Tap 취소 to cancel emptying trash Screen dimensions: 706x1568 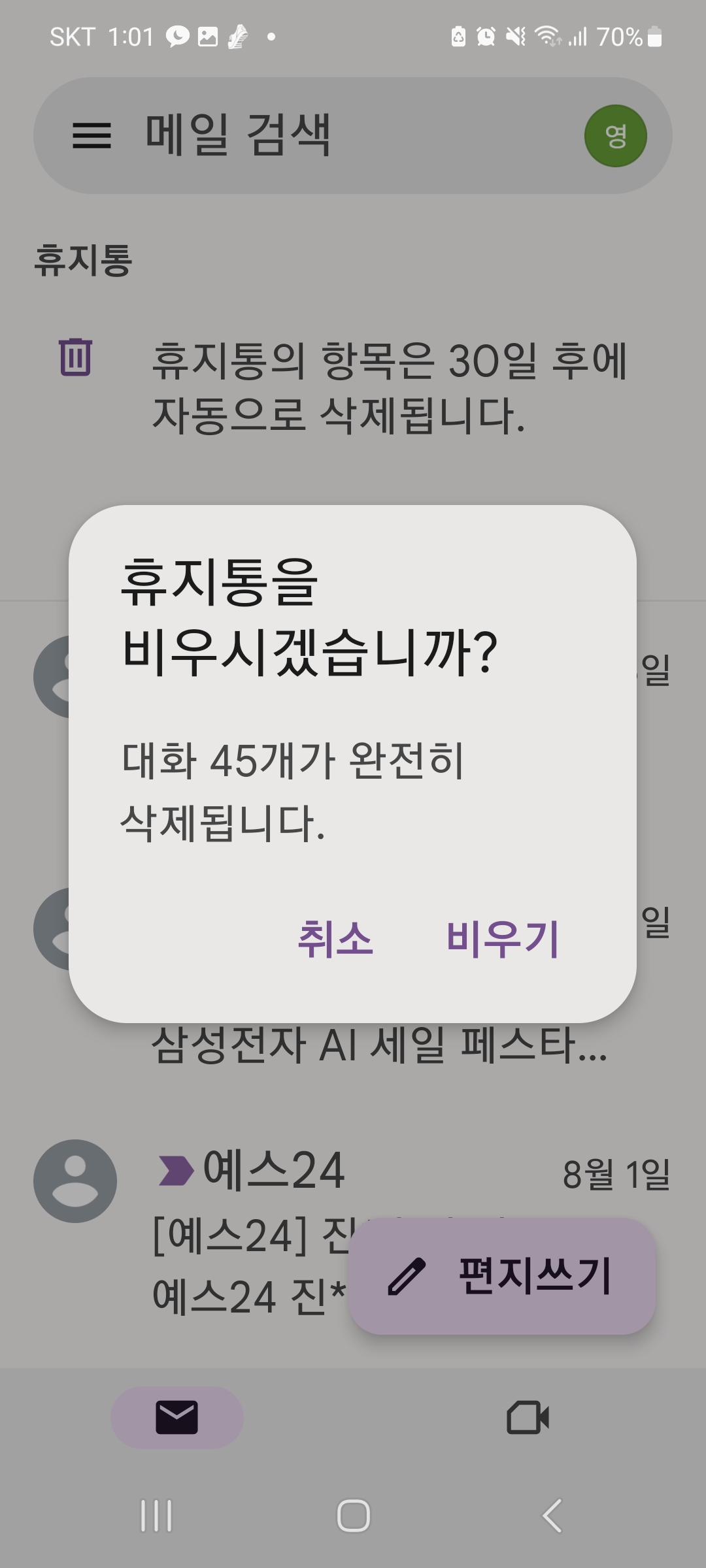335,939
